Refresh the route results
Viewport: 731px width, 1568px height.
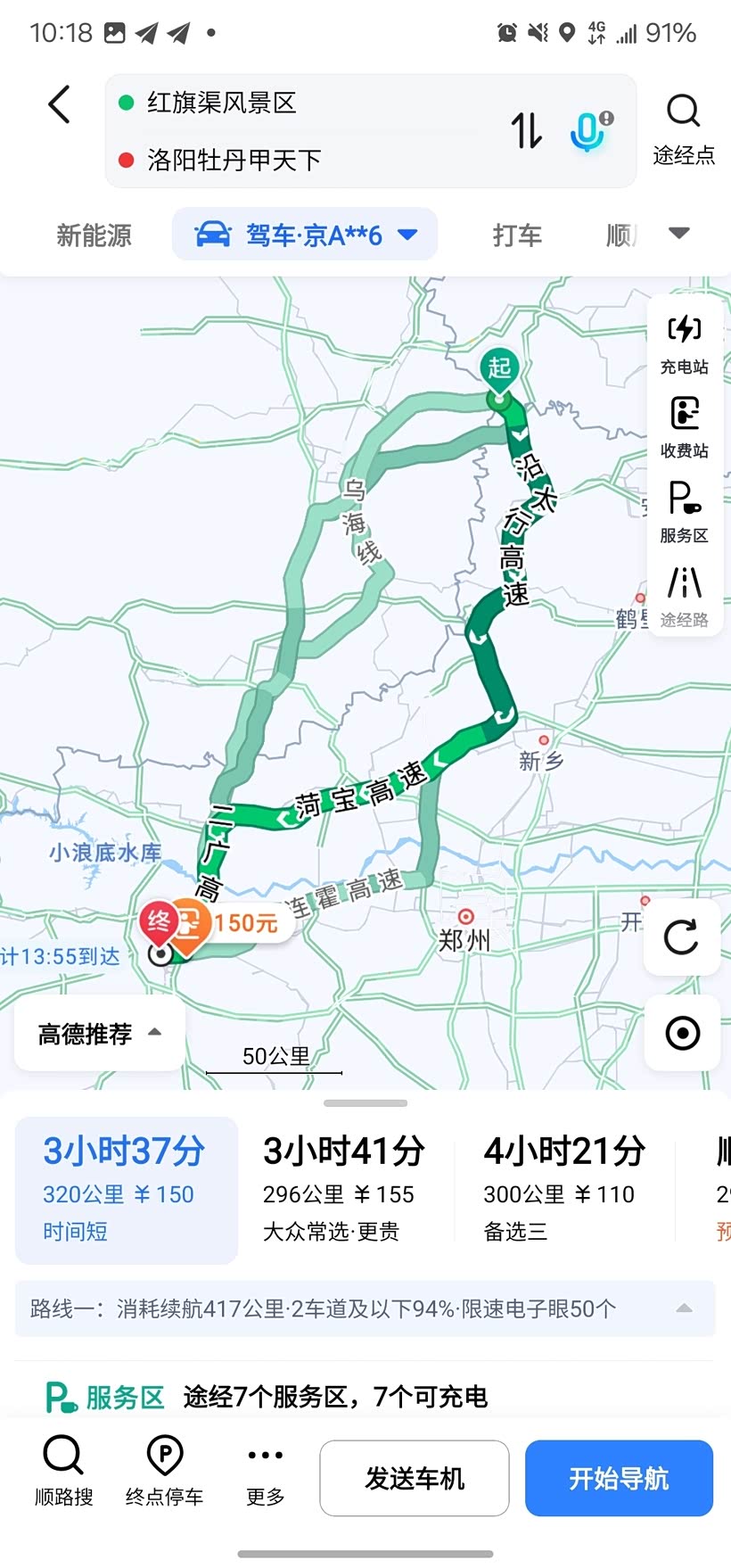click(x=682, y=937)
